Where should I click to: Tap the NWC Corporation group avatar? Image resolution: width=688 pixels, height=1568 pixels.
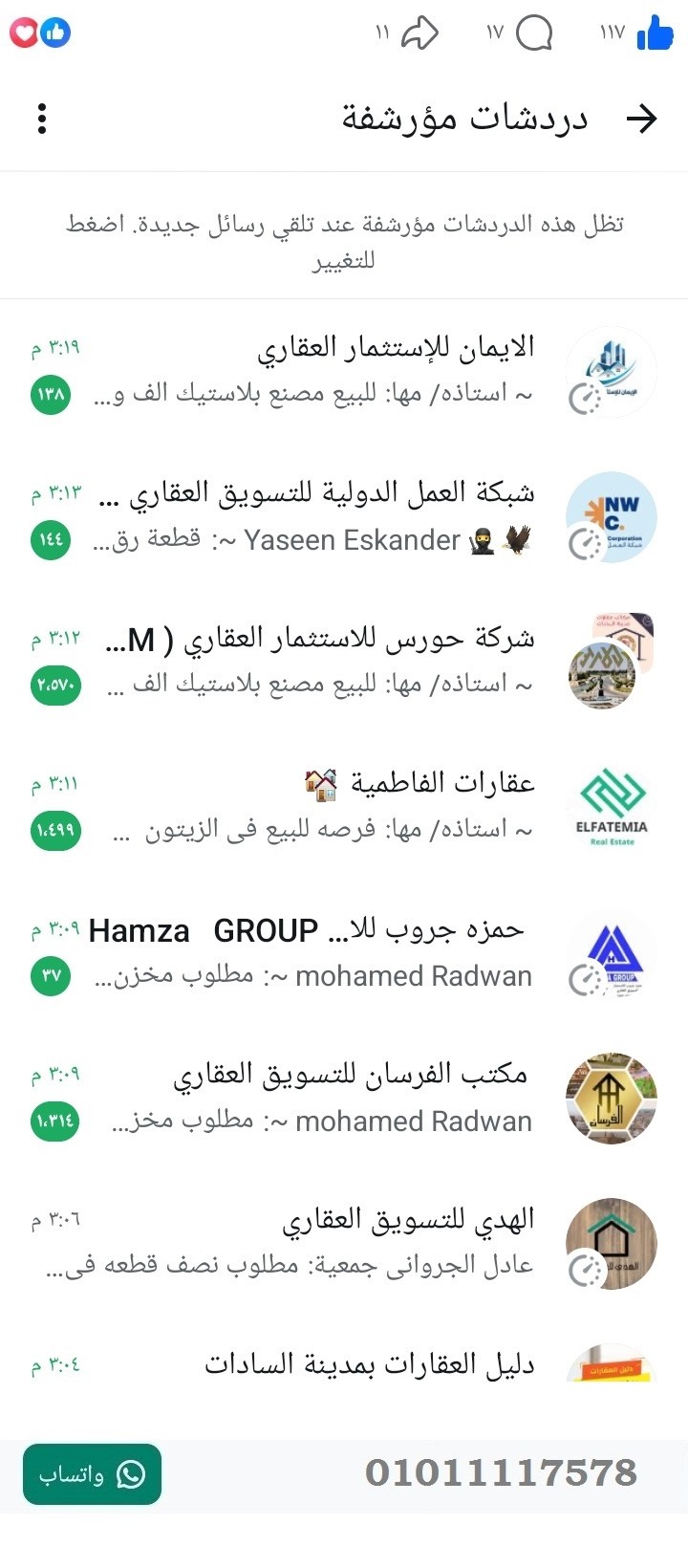pos(612,516)
